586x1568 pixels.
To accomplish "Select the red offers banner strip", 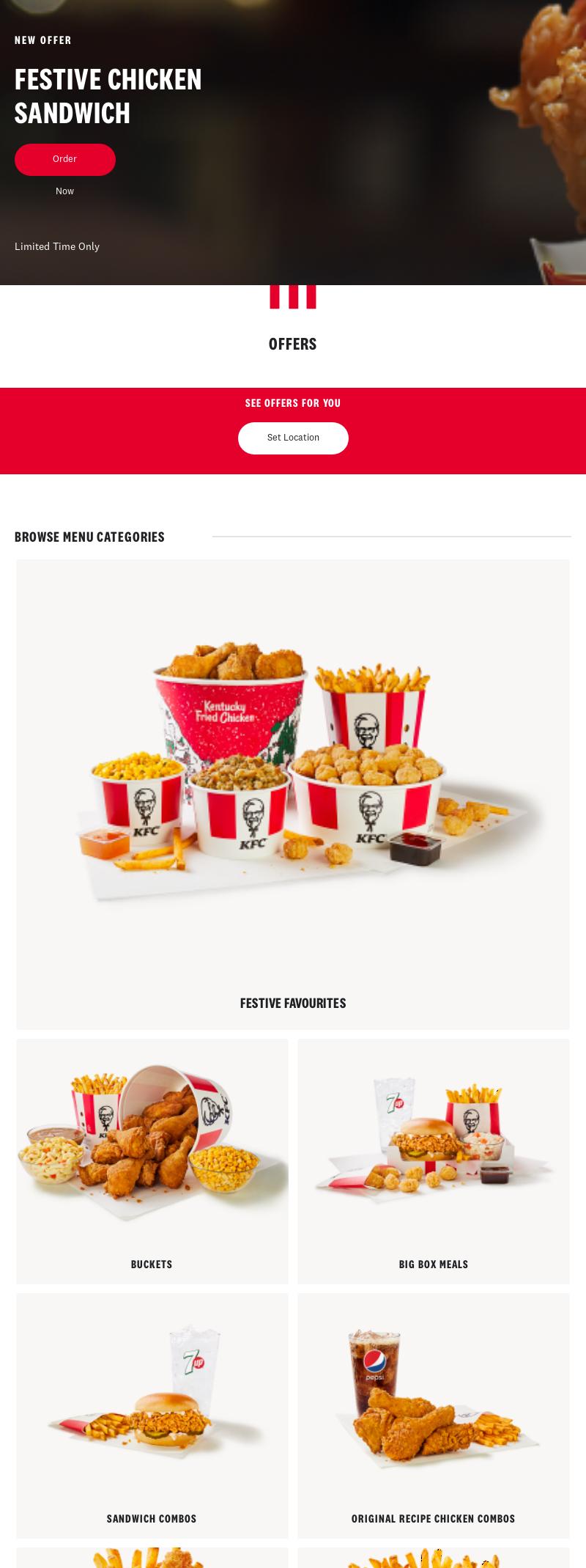I will click(293, 431).
